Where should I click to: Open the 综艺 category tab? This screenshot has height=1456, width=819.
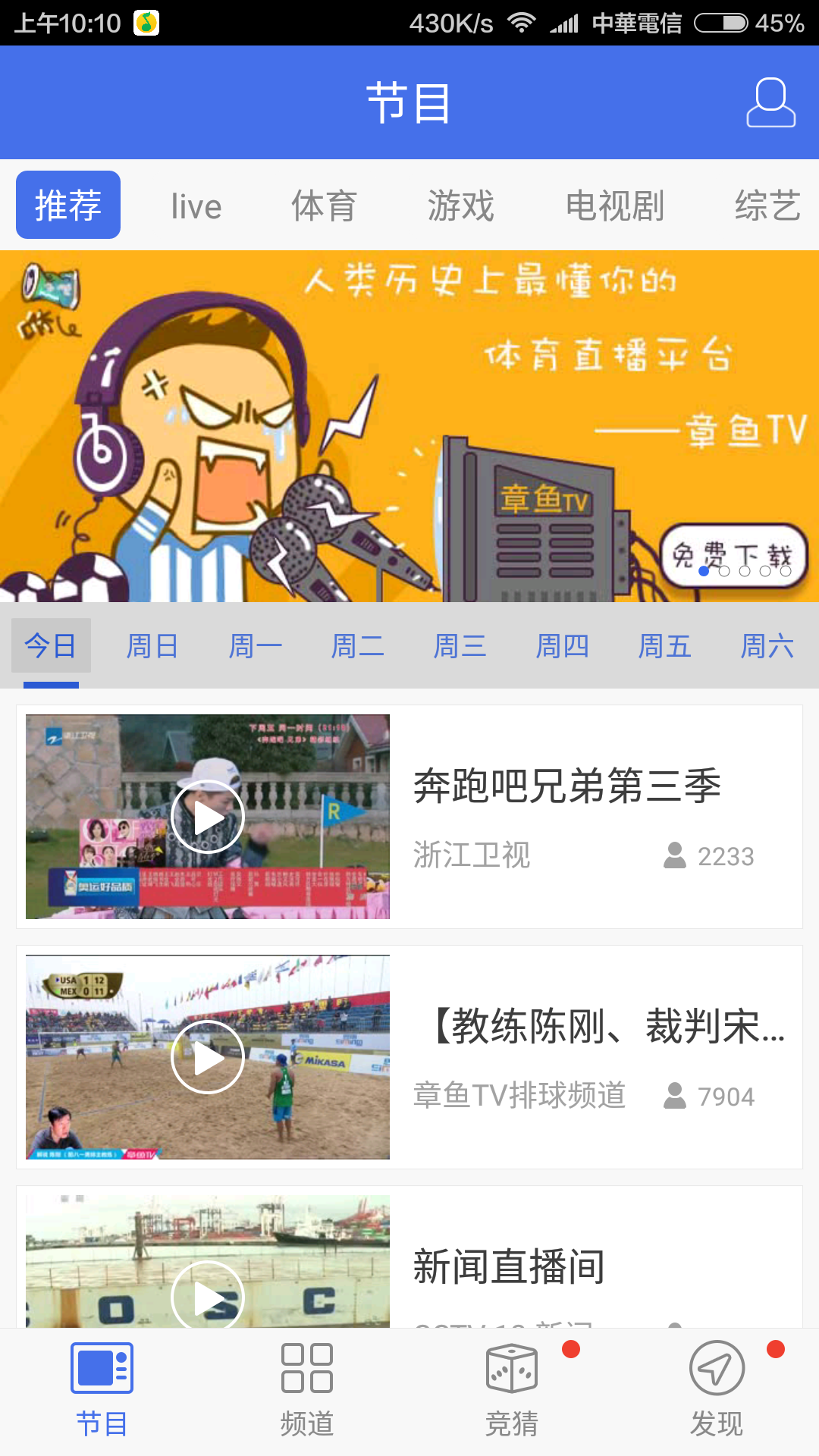pyautogui.click(x=767, y=206)
